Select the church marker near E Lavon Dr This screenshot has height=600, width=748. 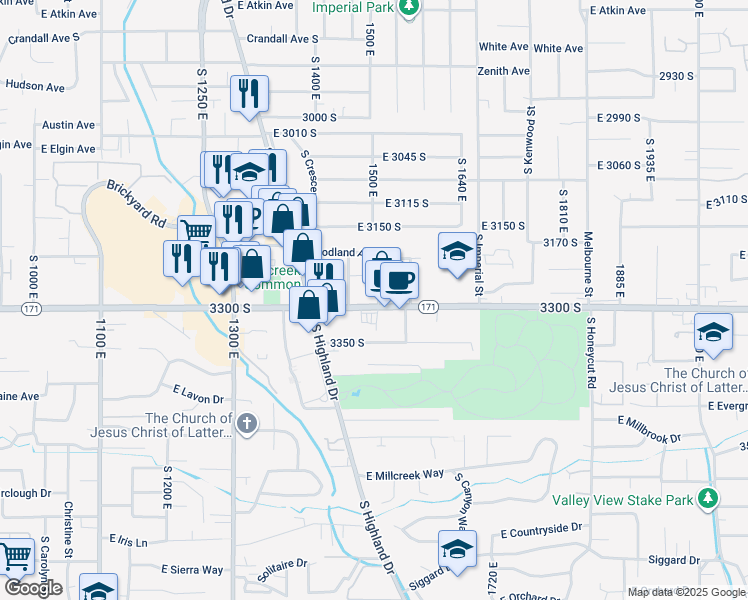pos(248,425)
